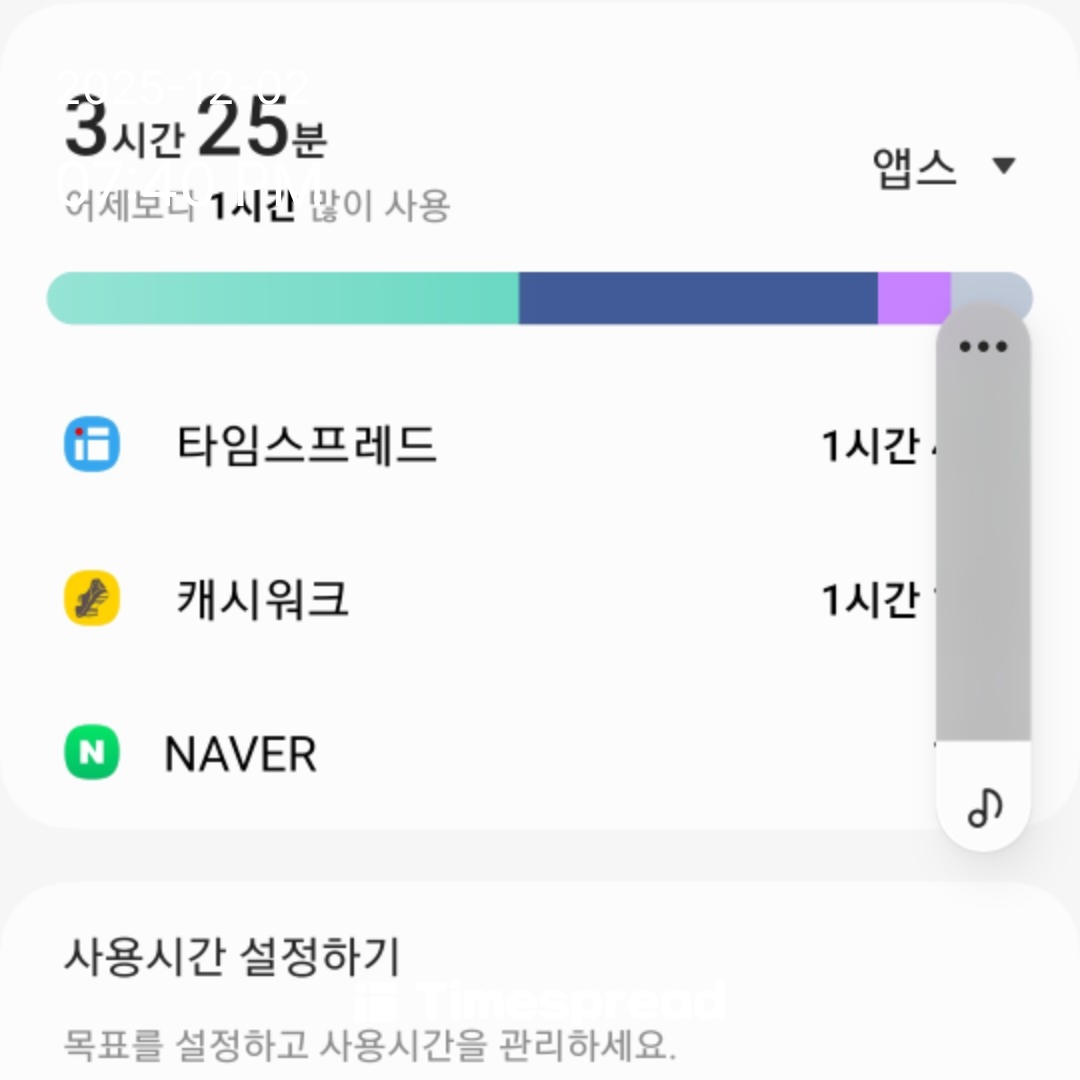Open the 사용시간 설정하기 card
The width and height of the screenshot is (1080, 1080).
click(232, 957)
